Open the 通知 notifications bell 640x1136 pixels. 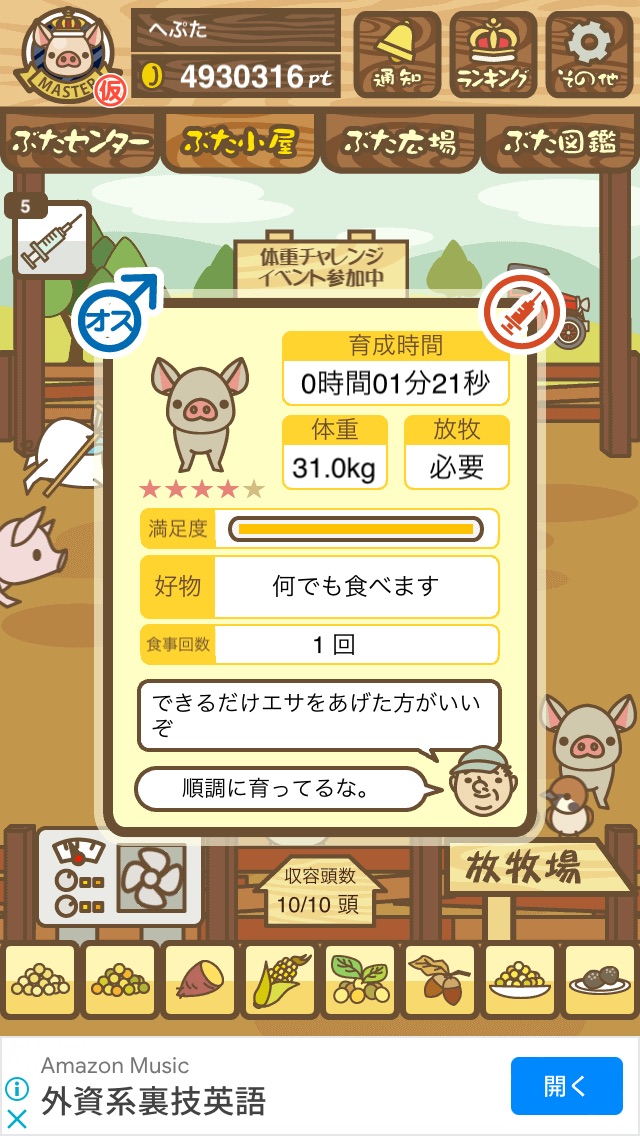[x=397, y=54]
